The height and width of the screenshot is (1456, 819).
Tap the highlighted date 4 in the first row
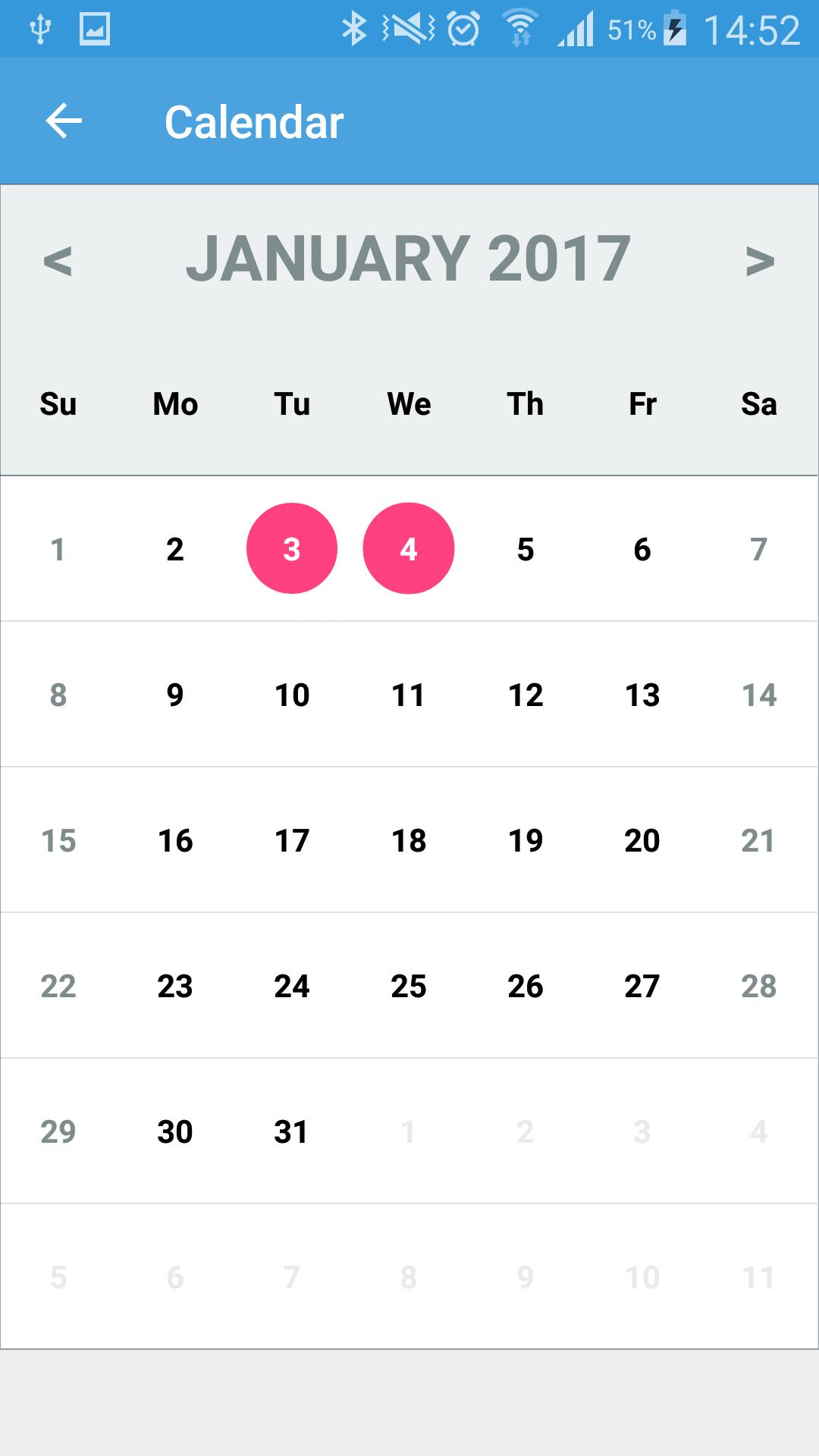pyautogui.click(x=409, y=548)
